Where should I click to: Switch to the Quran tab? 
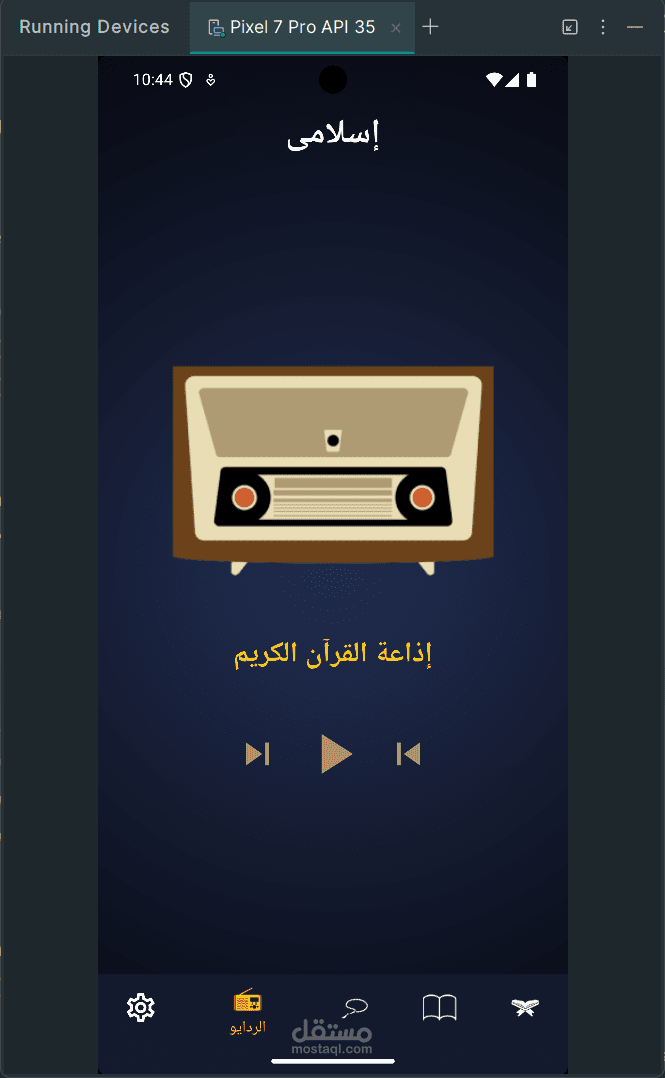click(525, 1007)
